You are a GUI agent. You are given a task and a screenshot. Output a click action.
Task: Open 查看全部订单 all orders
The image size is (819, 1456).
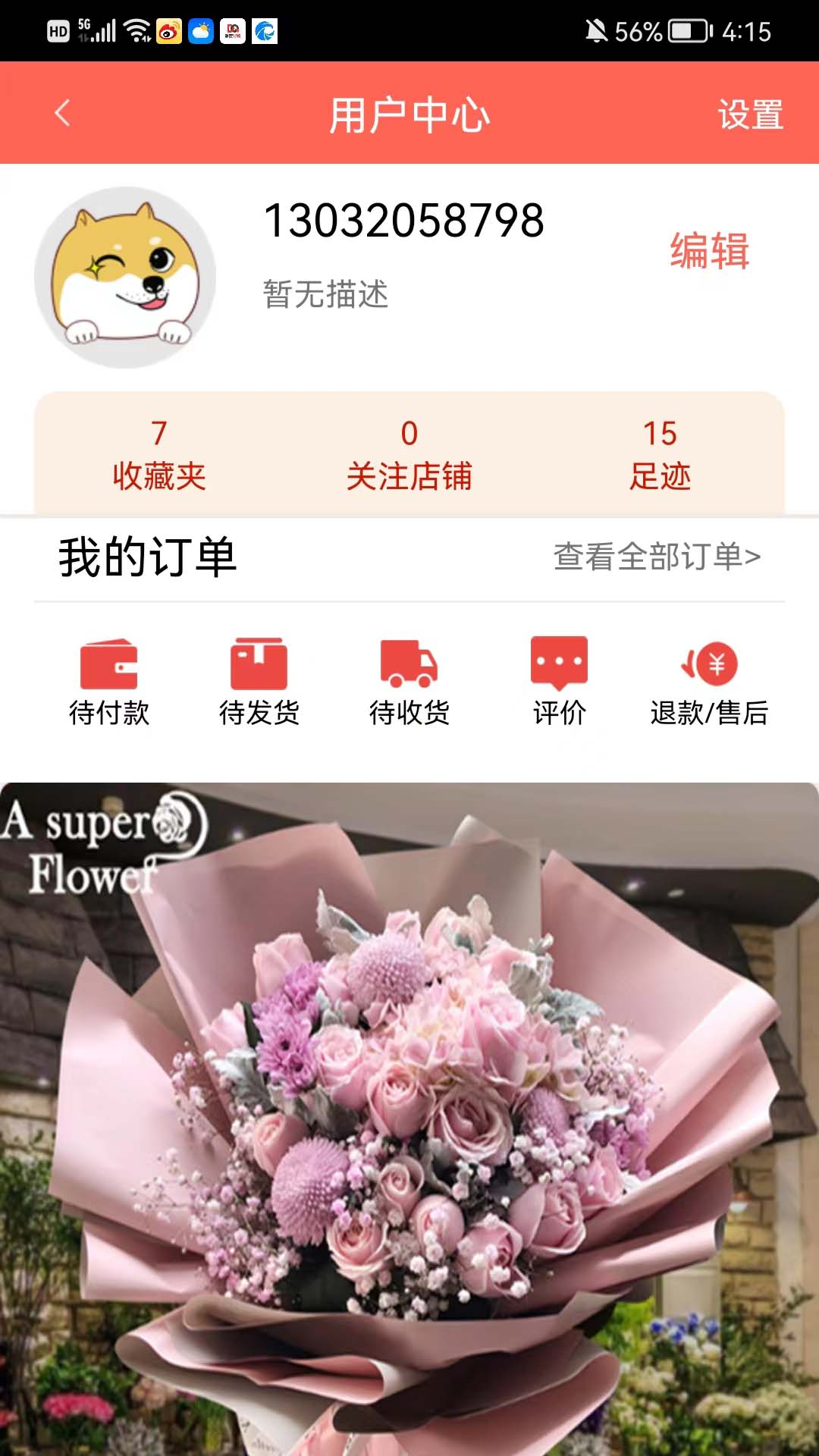point(657,557)
